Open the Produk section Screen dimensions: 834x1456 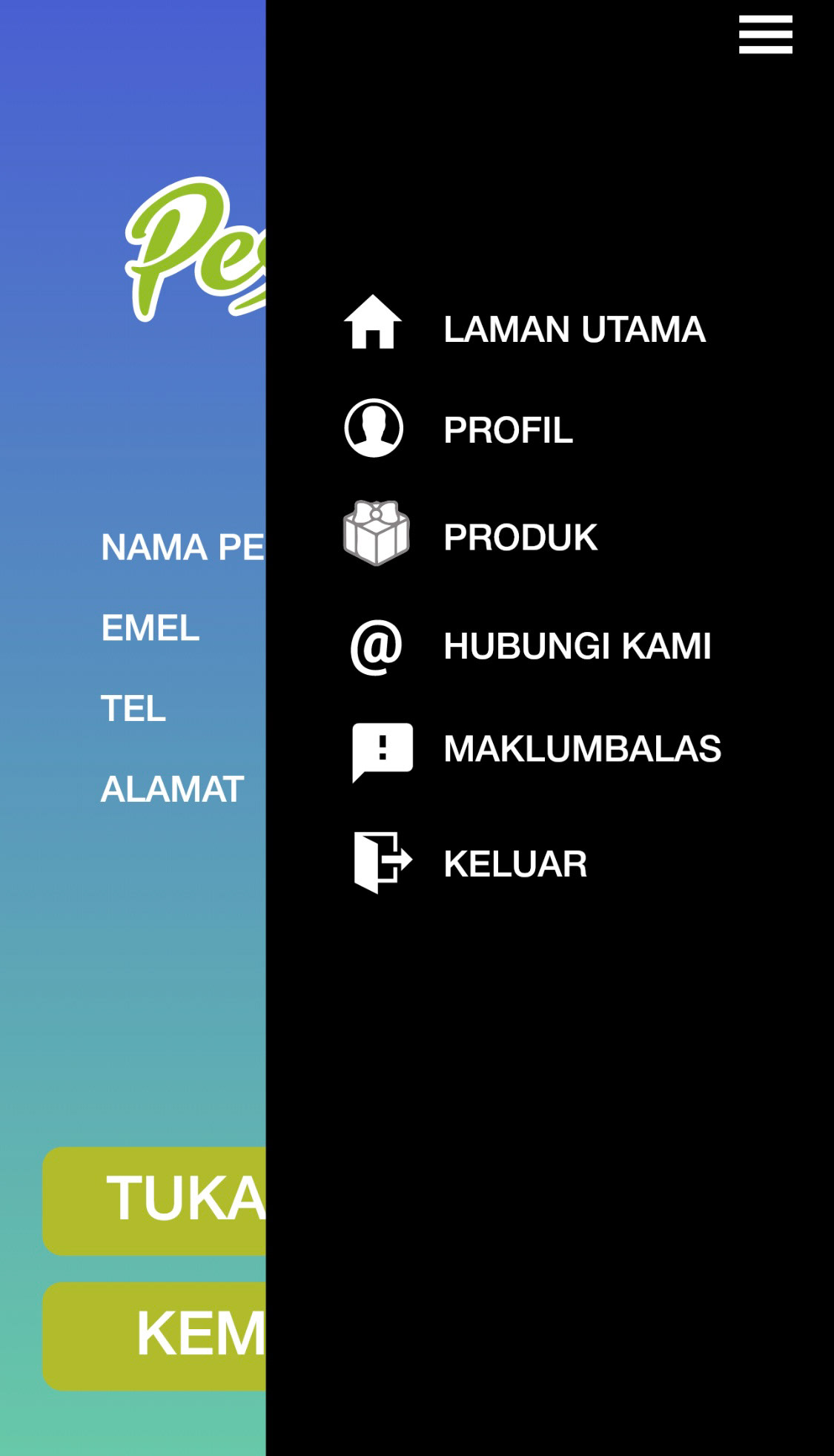(x=520, y=537)
